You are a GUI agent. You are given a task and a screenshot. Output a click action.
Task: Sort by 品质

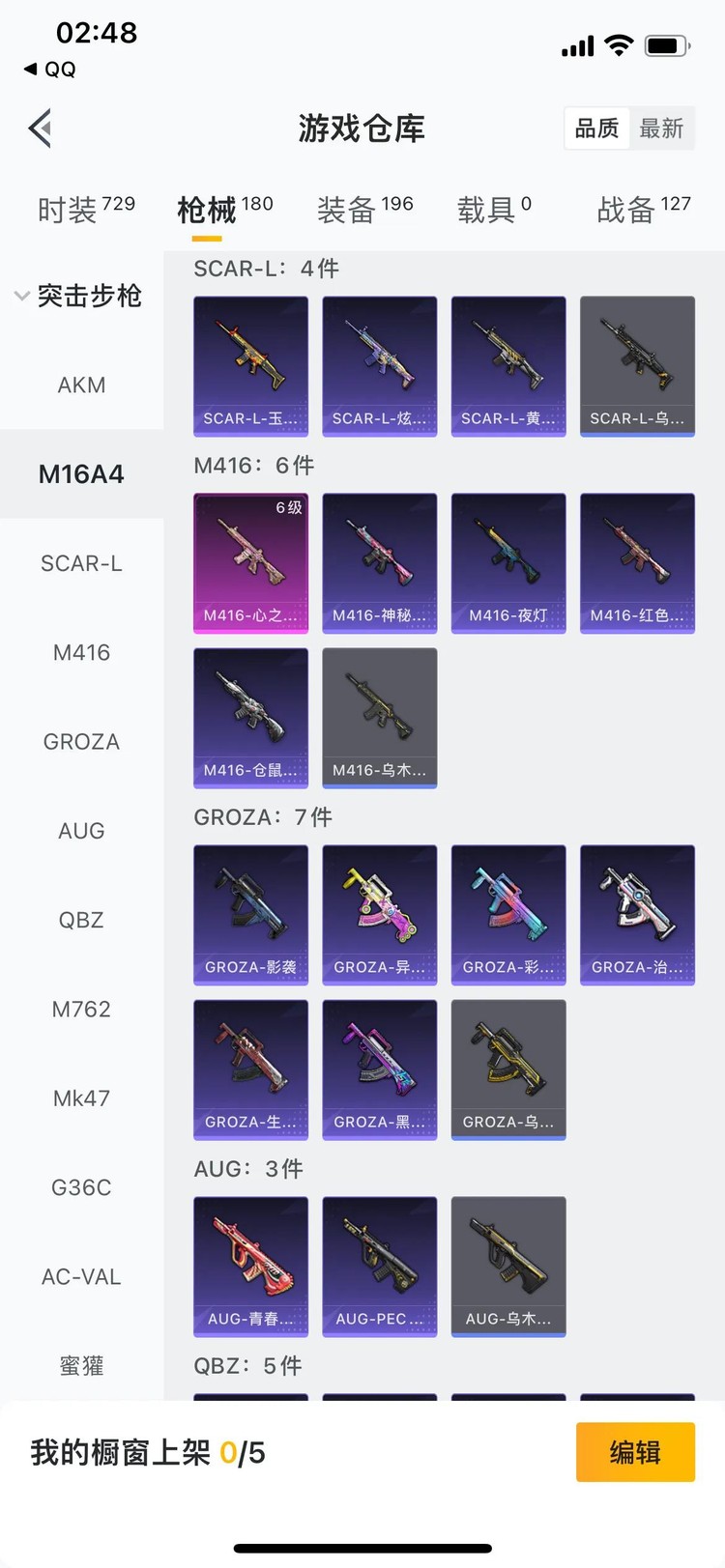pos(596,128)
